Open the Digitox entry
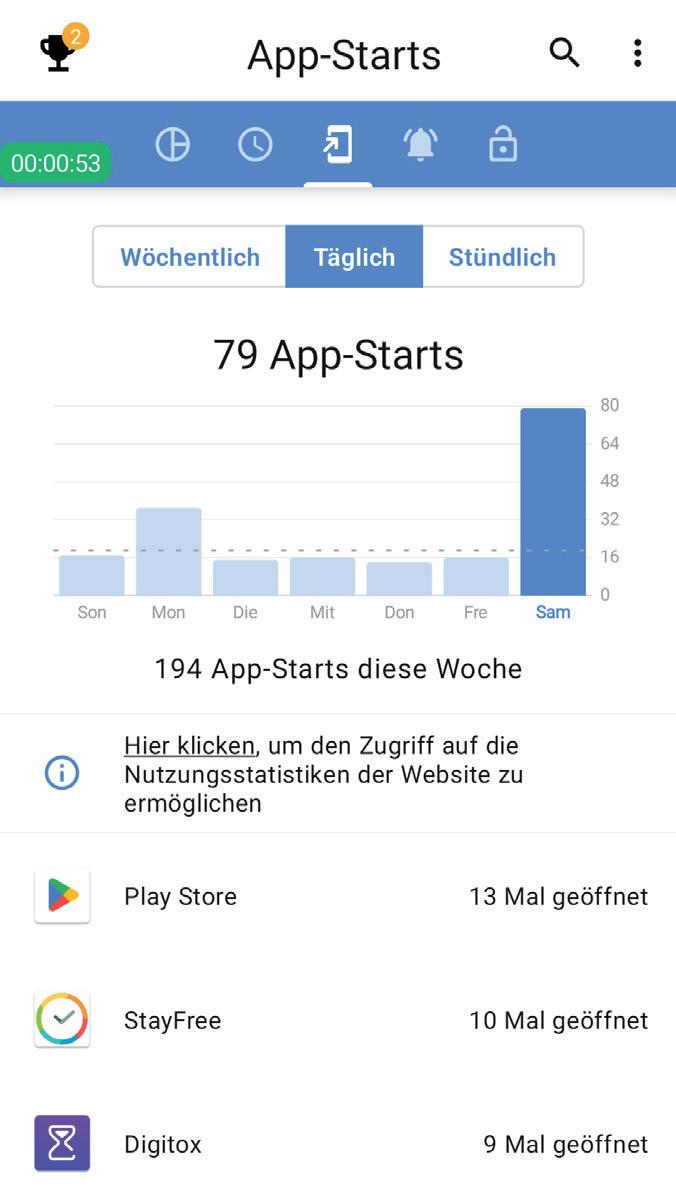 pos(338,1144)
